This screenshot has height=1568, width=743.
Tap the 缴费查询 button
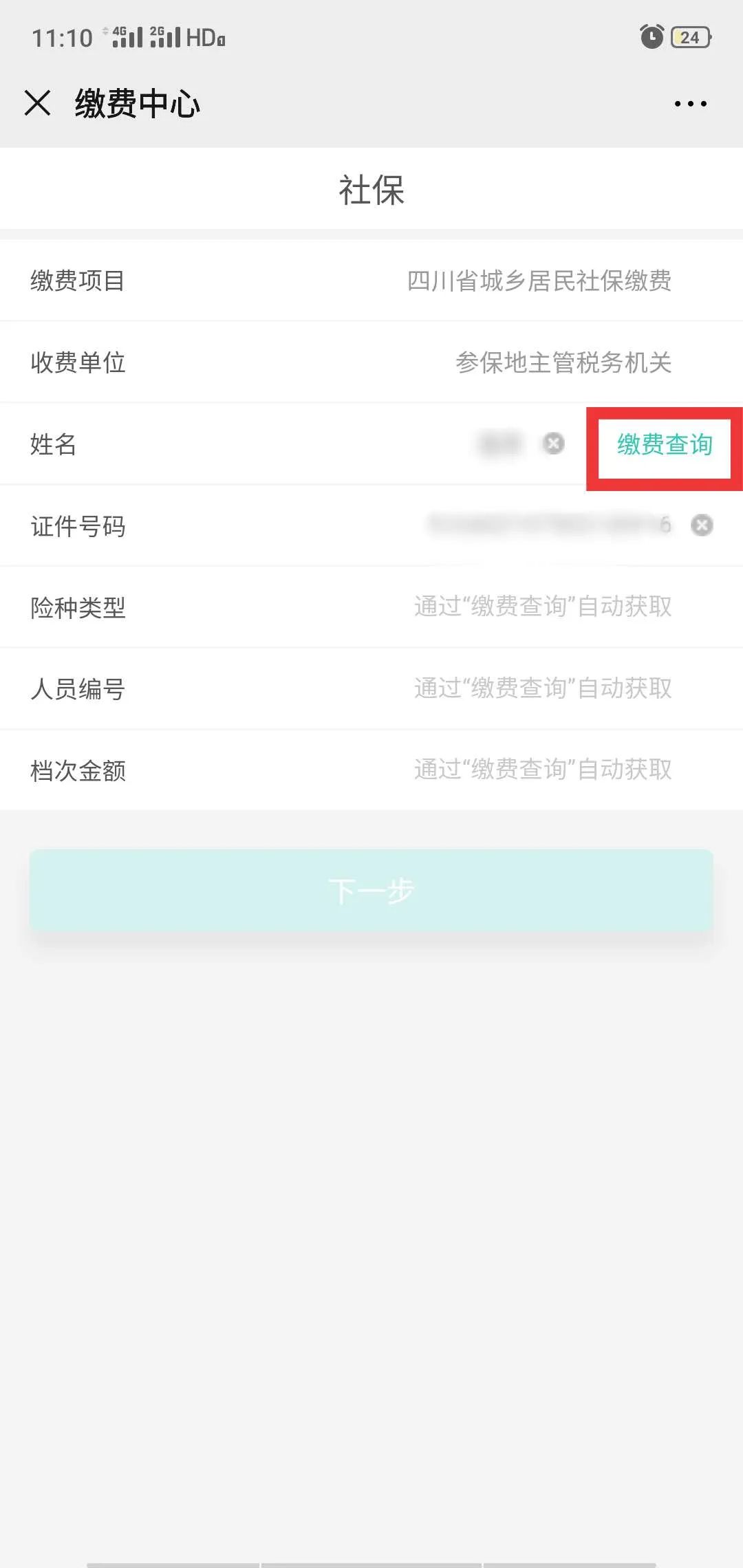point(665,444)
